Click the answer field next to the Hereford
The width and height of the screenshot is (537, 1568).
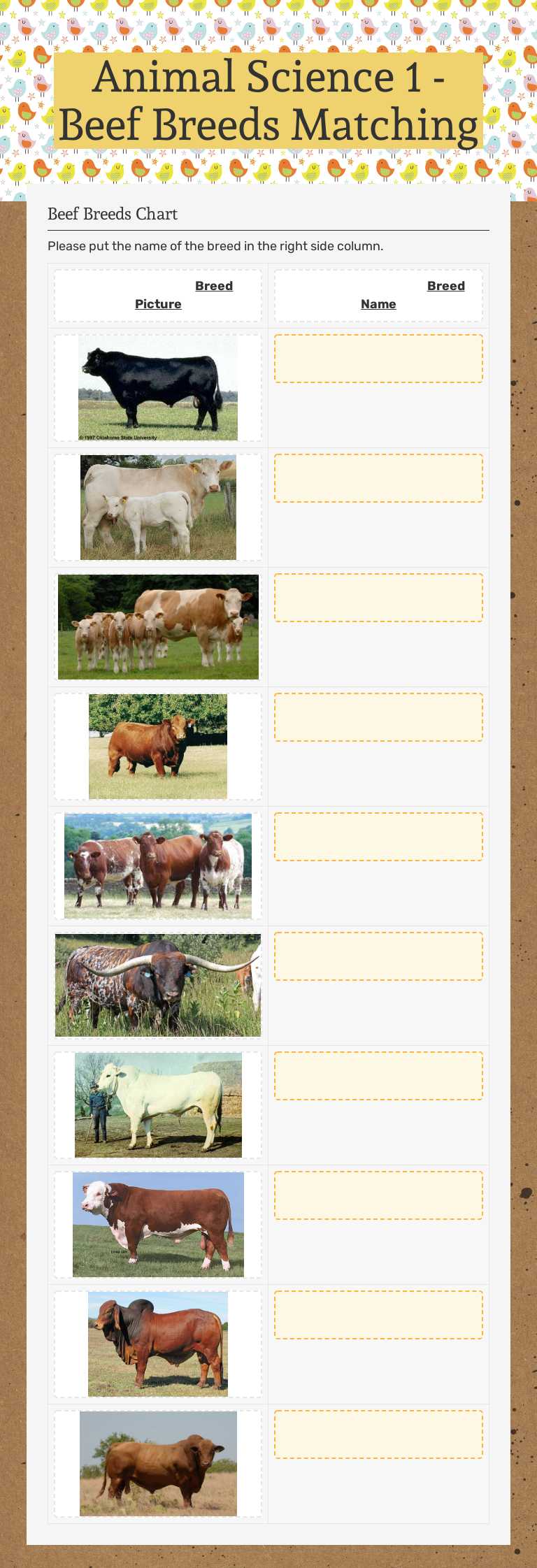coord(378,1195)
